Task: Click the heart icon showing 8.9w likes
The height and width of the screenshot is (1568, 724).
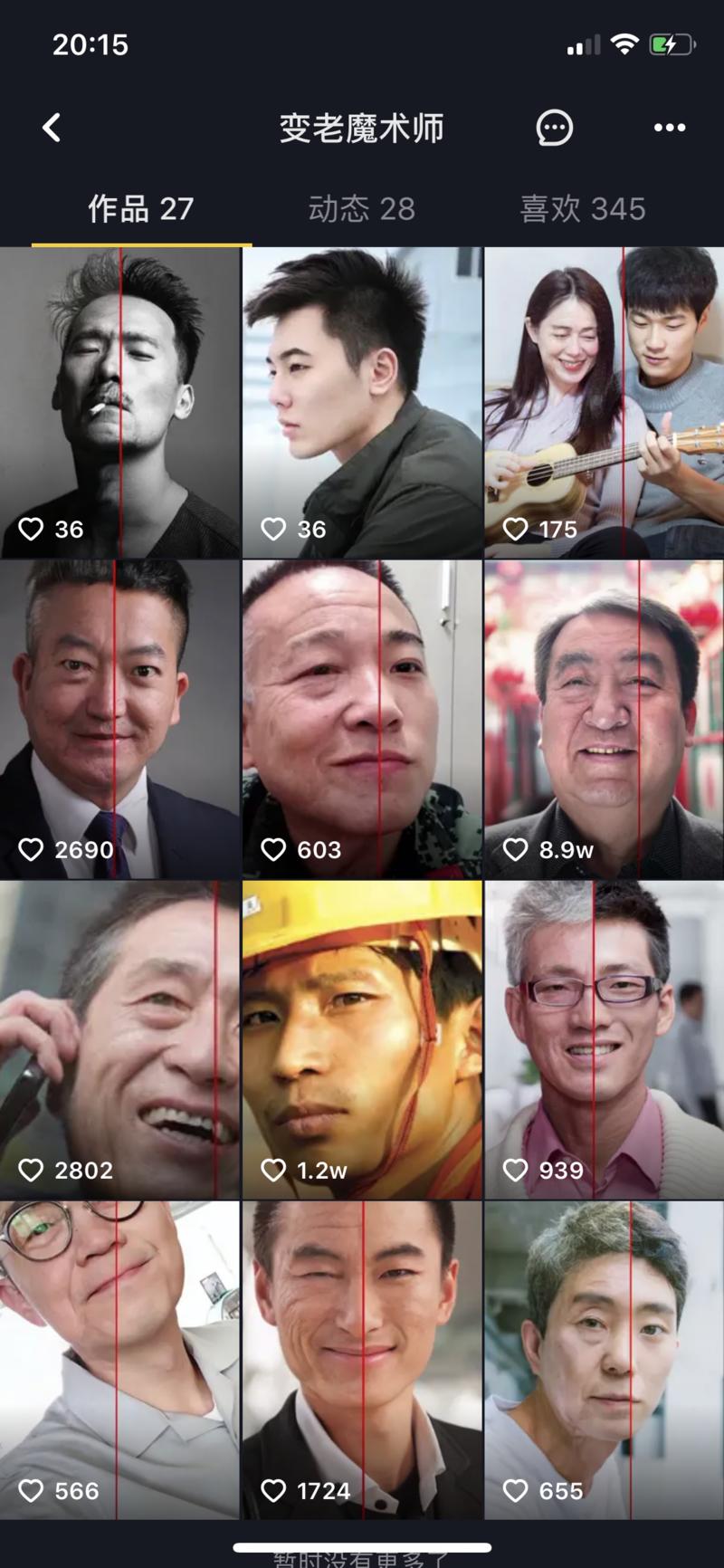Action: [x=516, y=849]
